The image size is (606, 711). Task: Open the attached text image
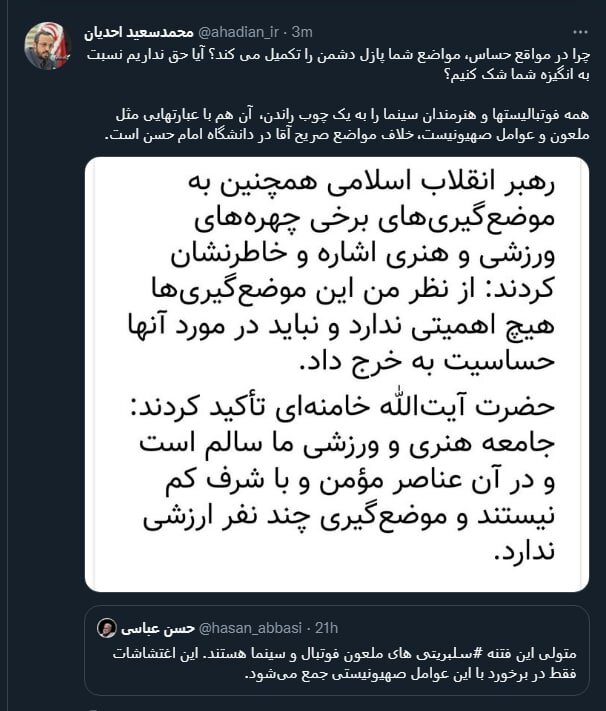tap(343, 367)
